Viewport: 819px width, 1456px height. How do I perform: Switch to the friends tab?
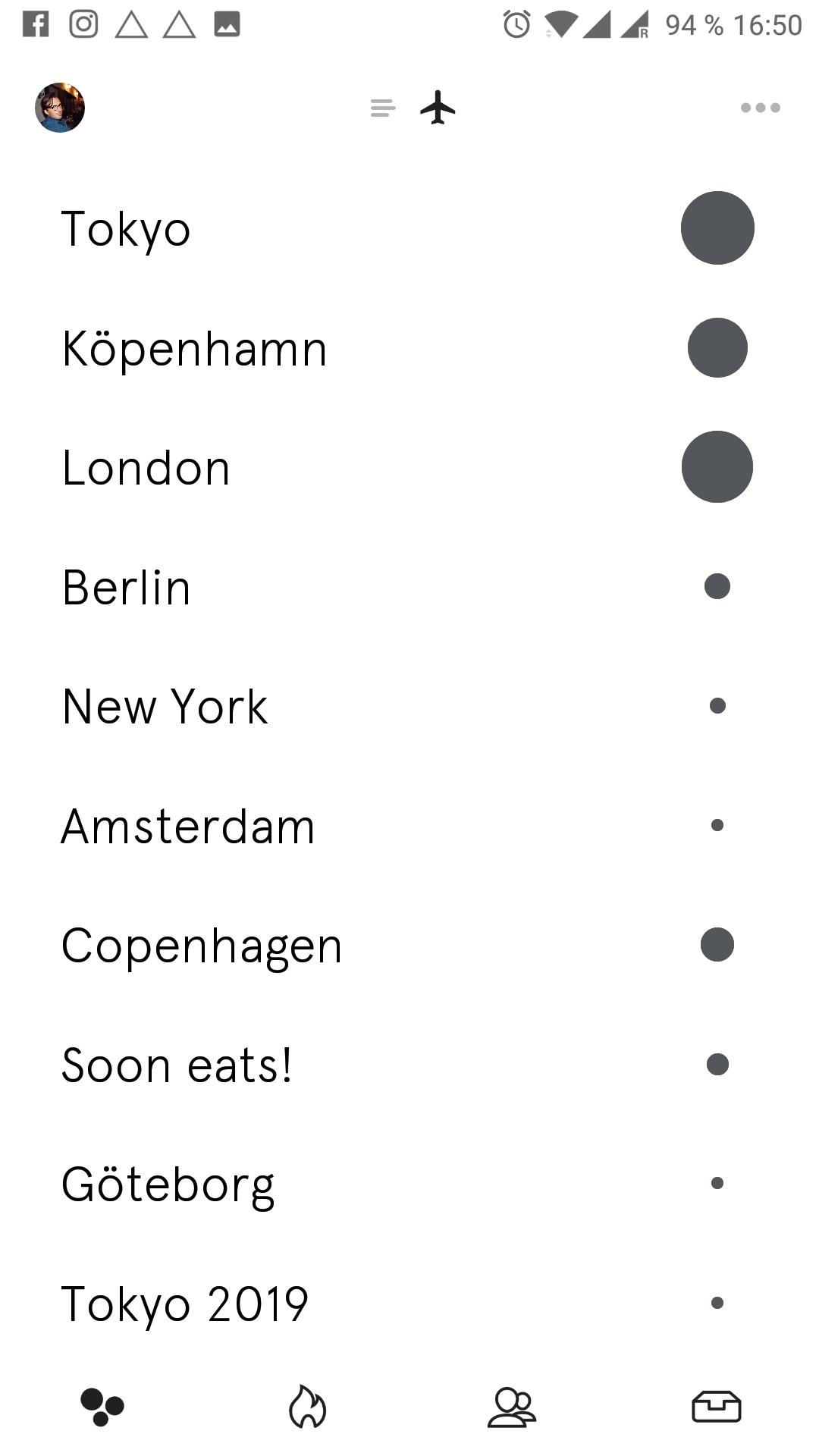click(x=512, y=1407)
